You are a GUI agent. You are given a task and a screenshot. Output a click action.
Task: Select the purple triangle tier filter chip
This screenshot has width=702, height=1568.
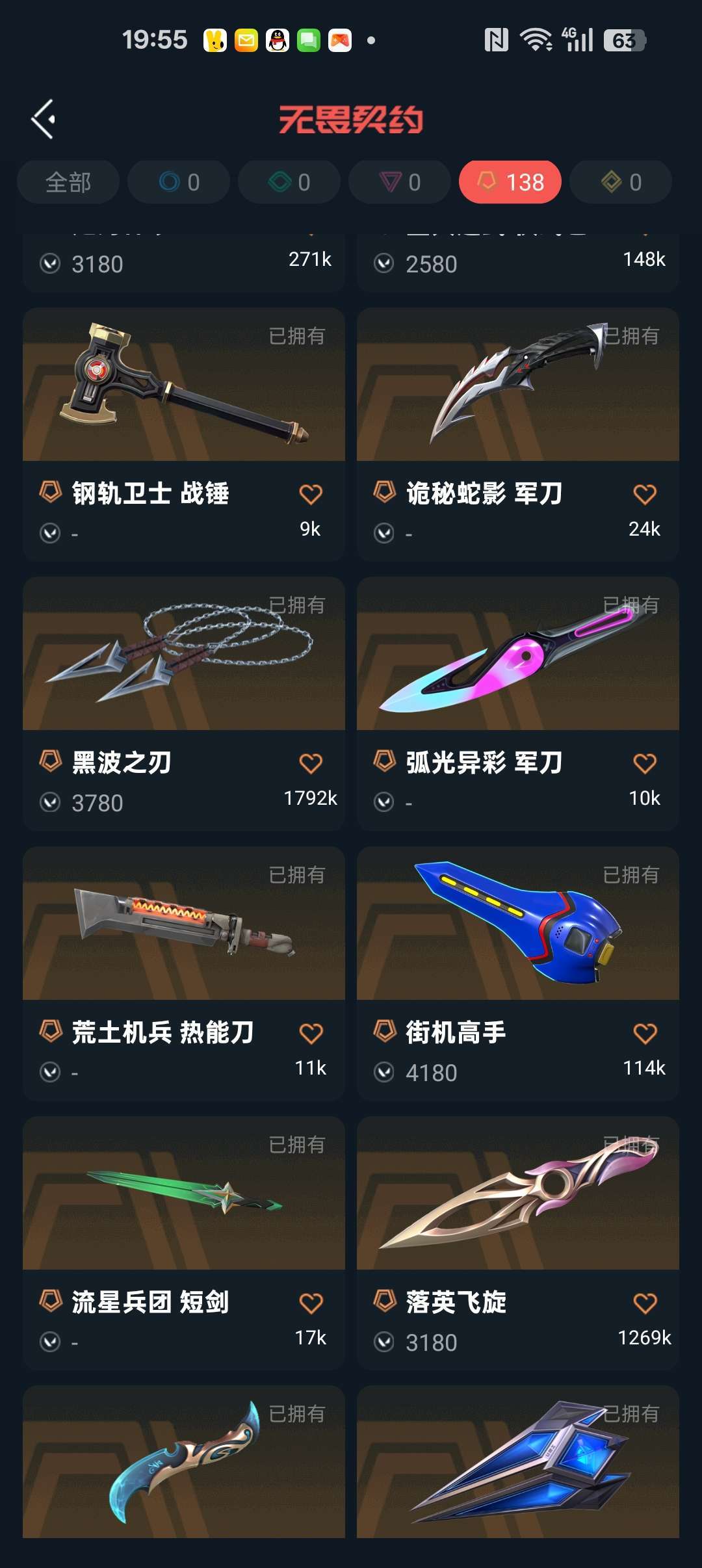pyautogui.click(x=400, y=182)
